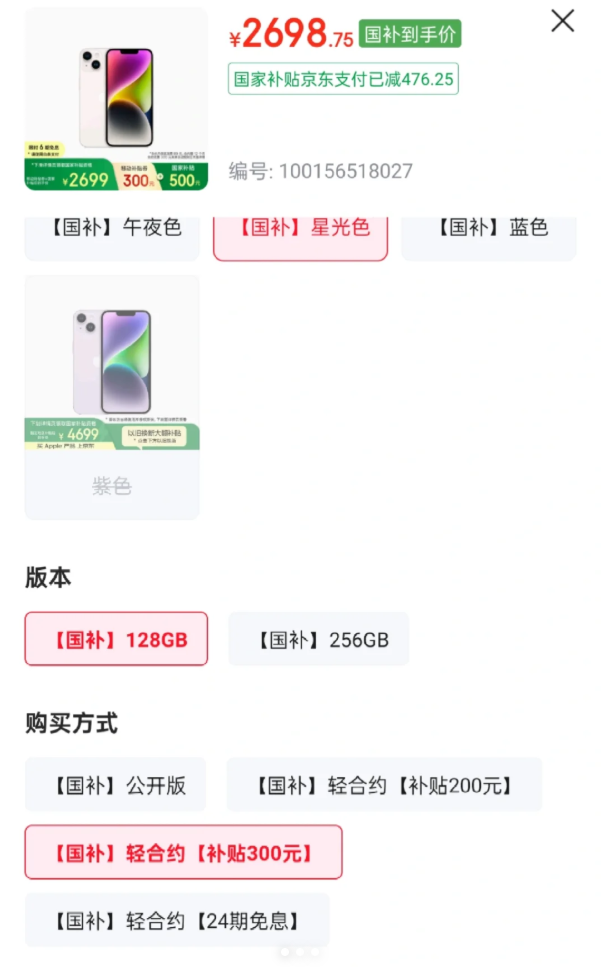The height and width of the screenshot is (967, 601).
Task: Select 轻合约 with 补贴200元
Action: (384, 785)
